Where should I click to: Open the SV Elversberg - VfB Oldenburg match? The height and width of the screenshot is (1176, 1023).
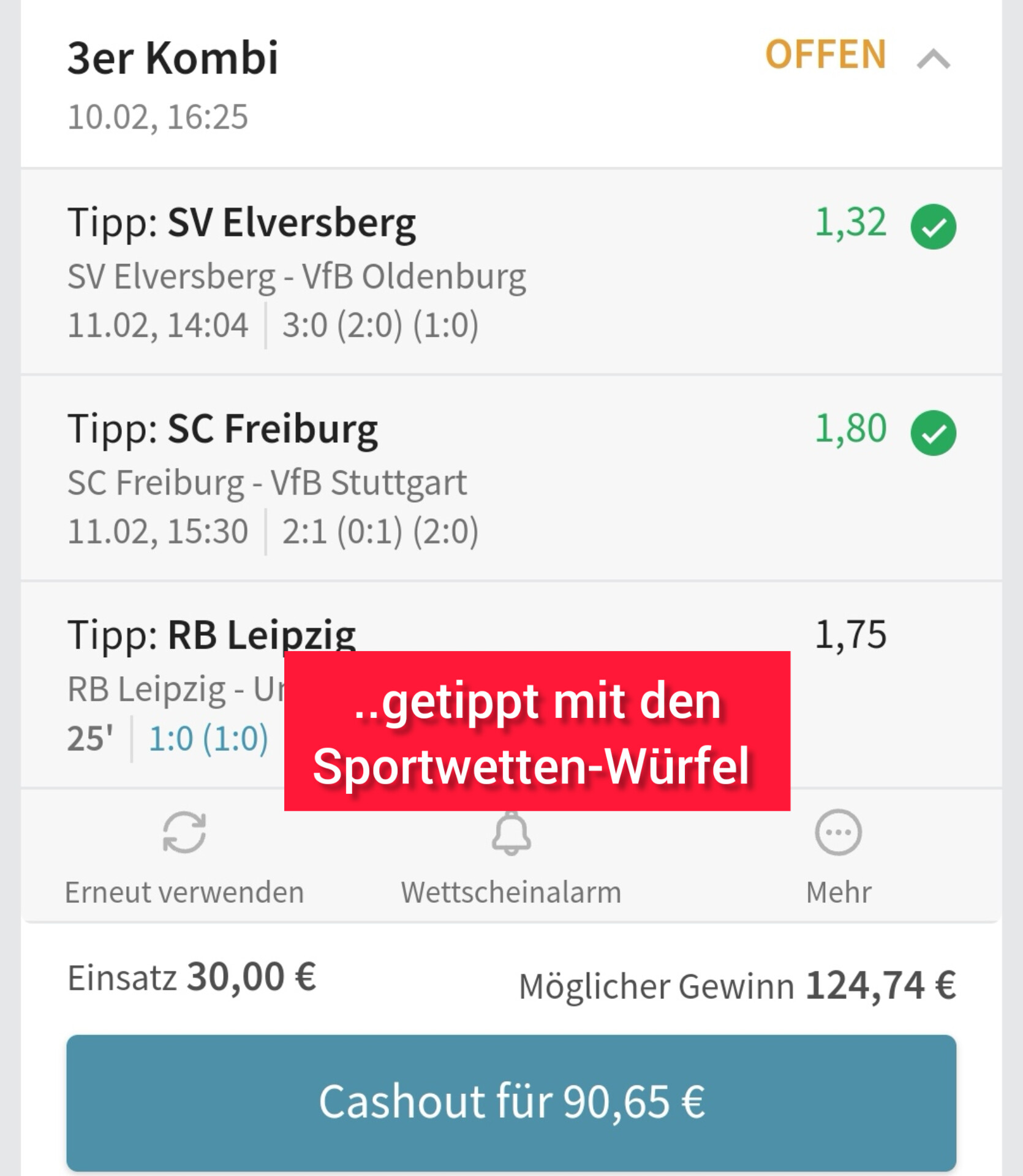296,277
